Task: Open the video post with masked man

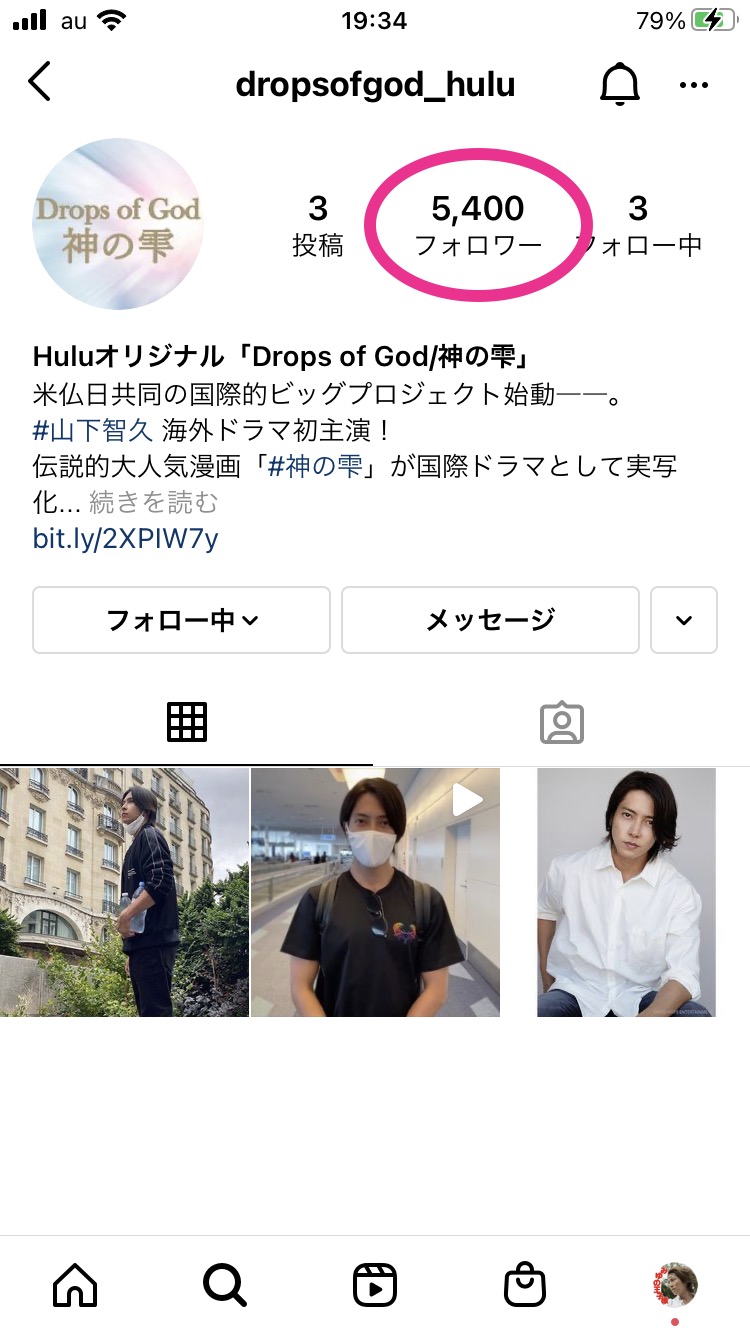Action: [375, 892]
